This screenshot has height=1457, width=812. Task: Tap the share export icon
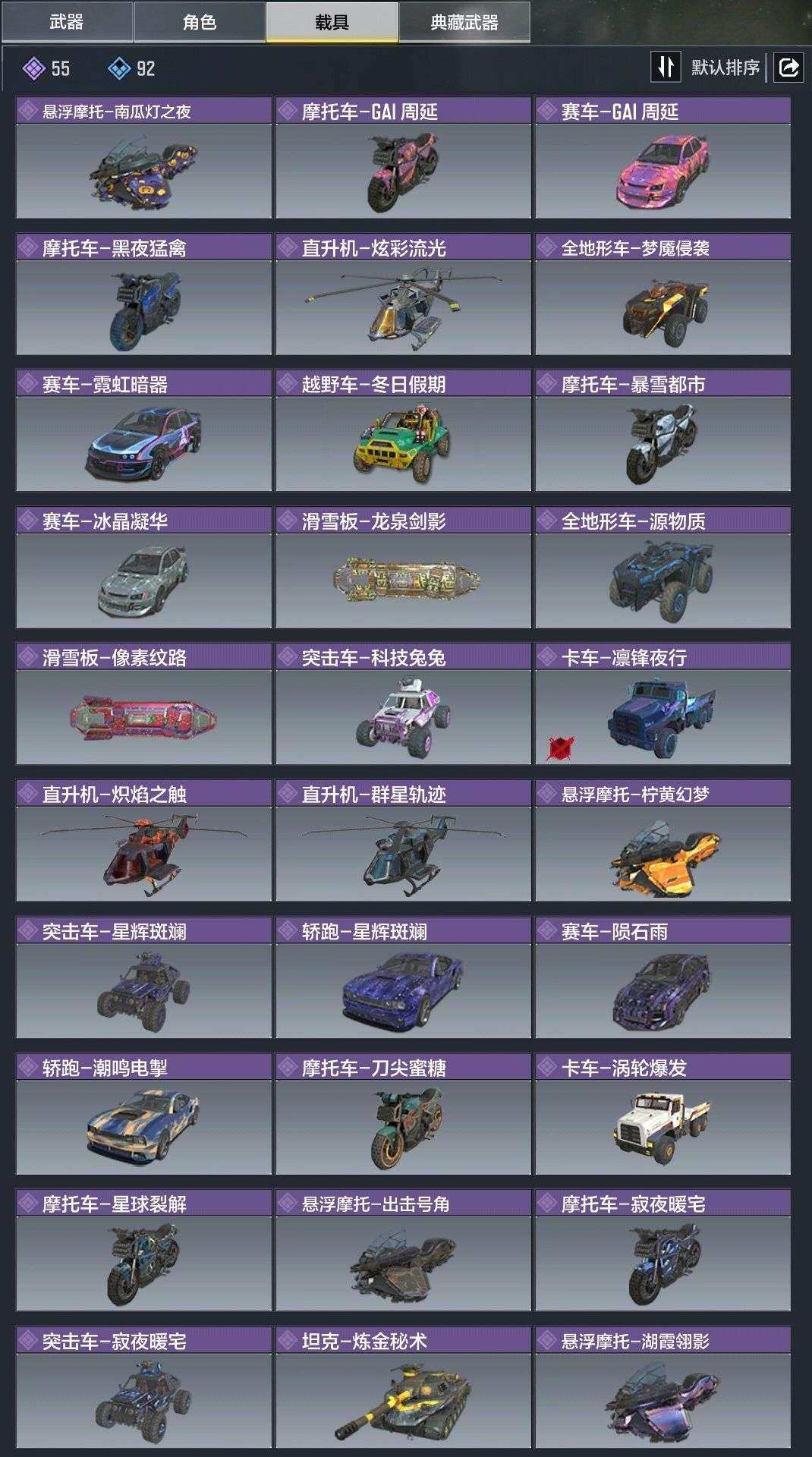pos(789,68)
